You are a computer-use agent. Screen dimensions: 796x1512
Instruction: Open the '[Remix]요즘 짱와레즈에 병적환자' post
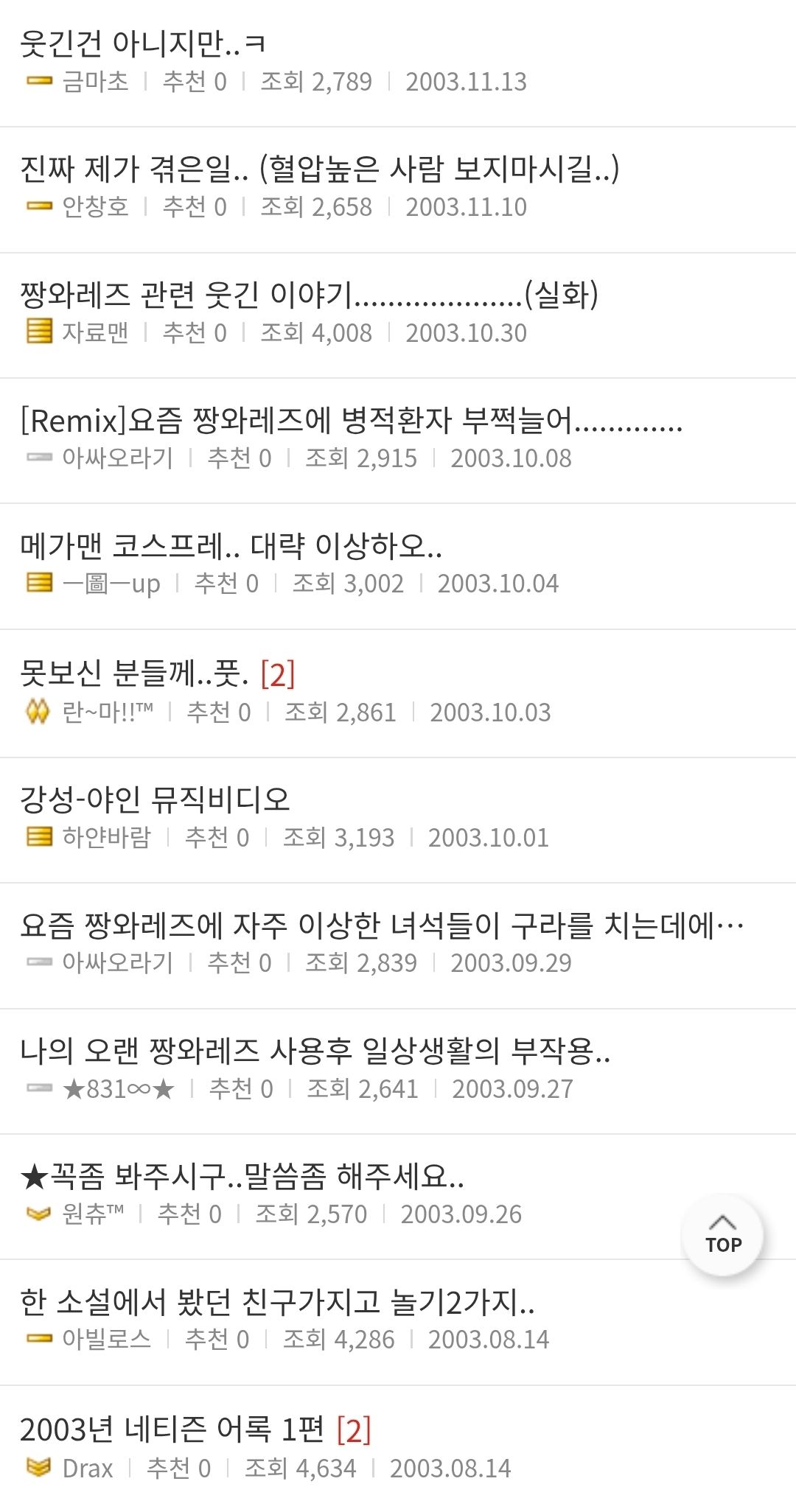tap(351, 420)
